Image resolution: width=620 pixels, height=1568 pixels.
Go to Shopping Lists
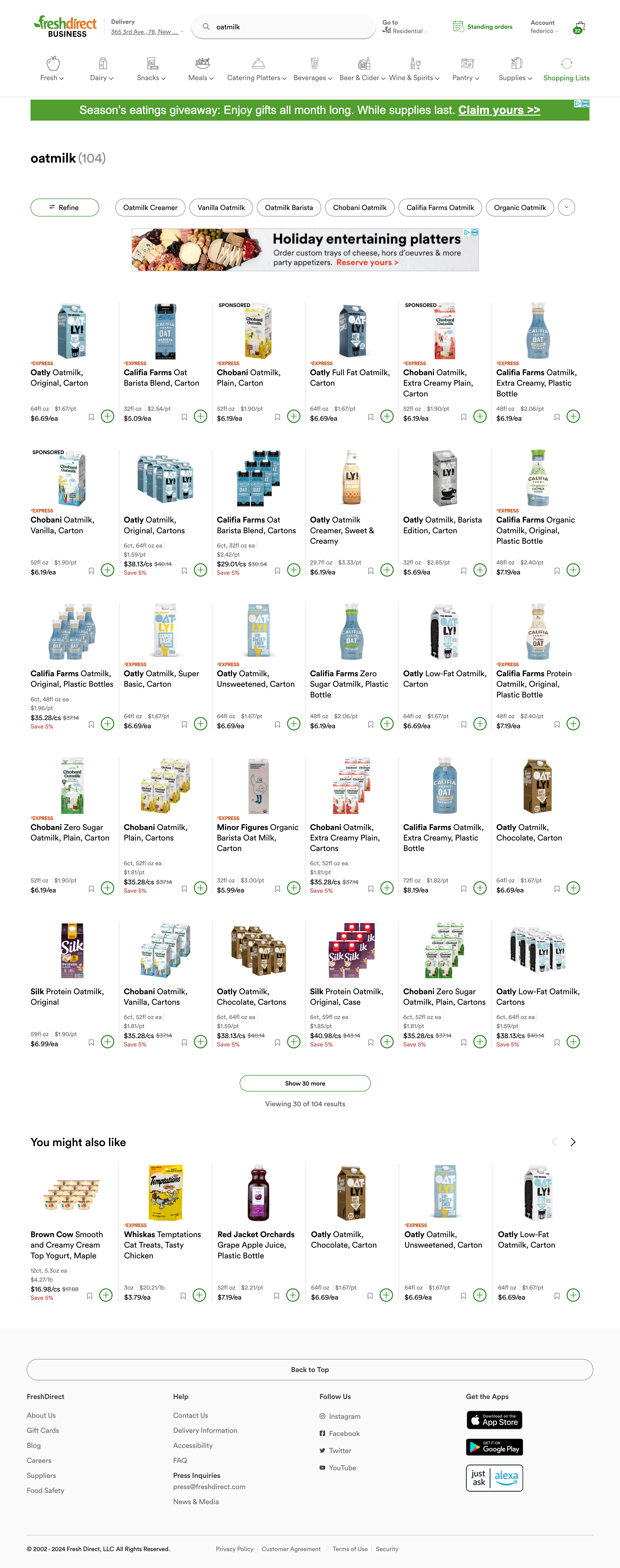click(566, 69)
